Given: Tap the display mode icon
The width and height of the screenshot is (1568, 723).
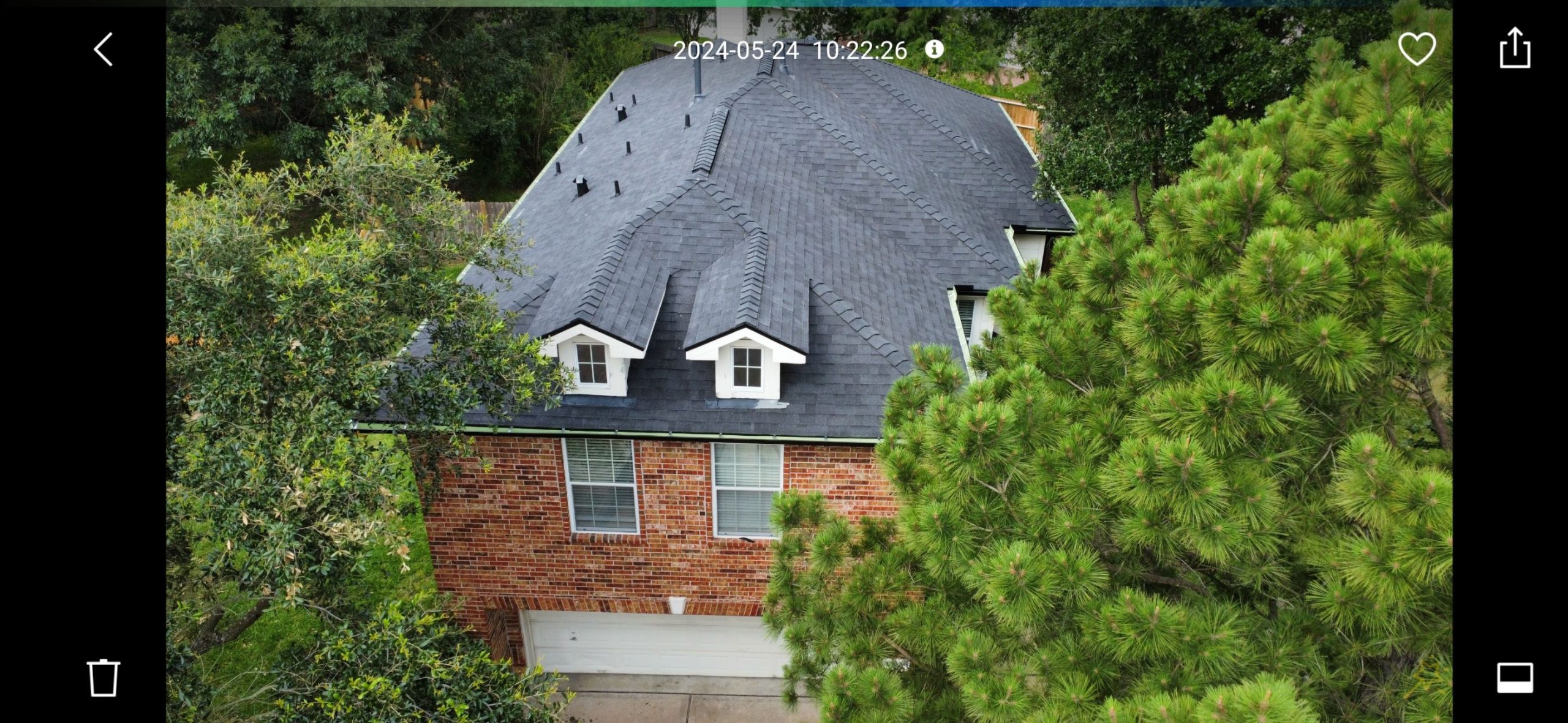Looking at the screenshot, I should (1515, 678).
